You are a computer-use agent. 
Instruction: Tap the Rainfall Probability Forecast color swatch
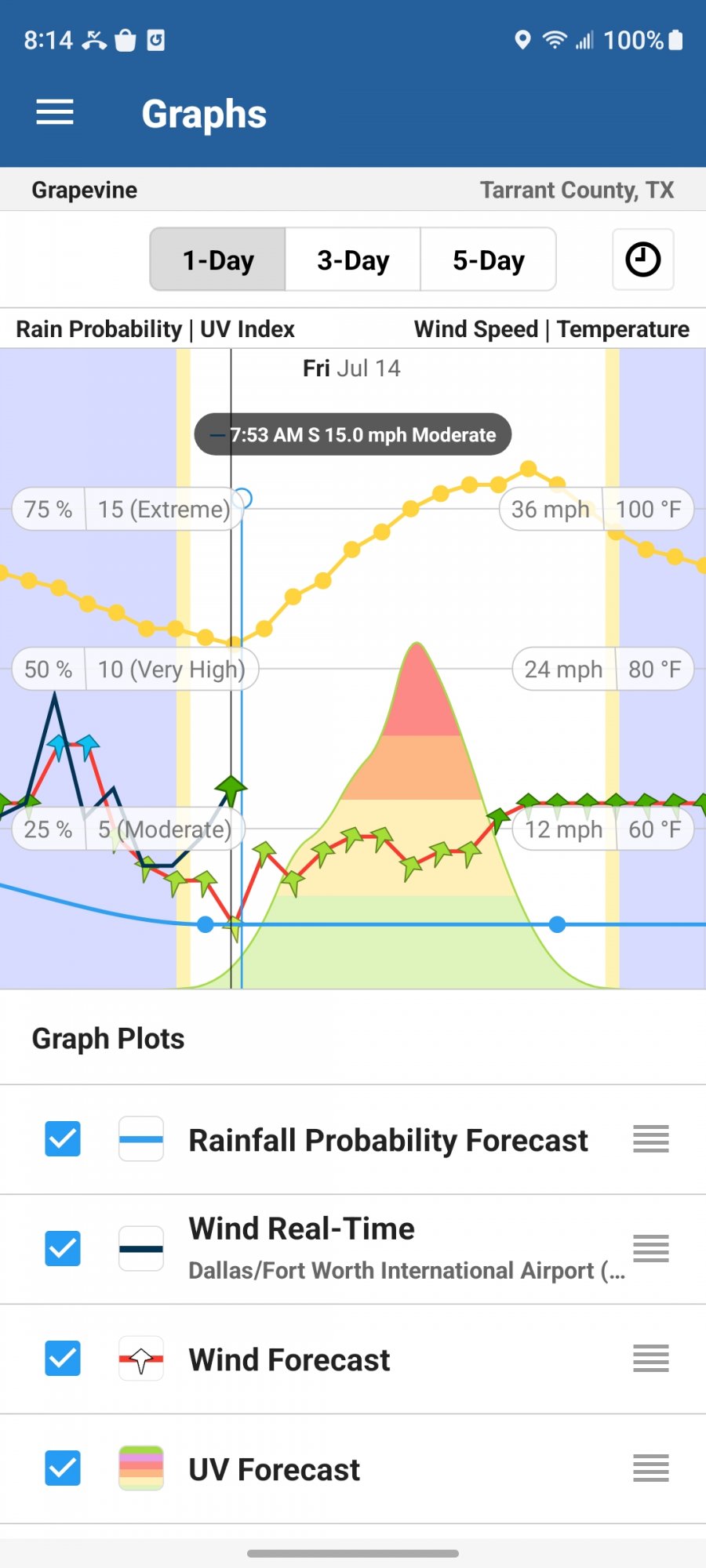141,1139
